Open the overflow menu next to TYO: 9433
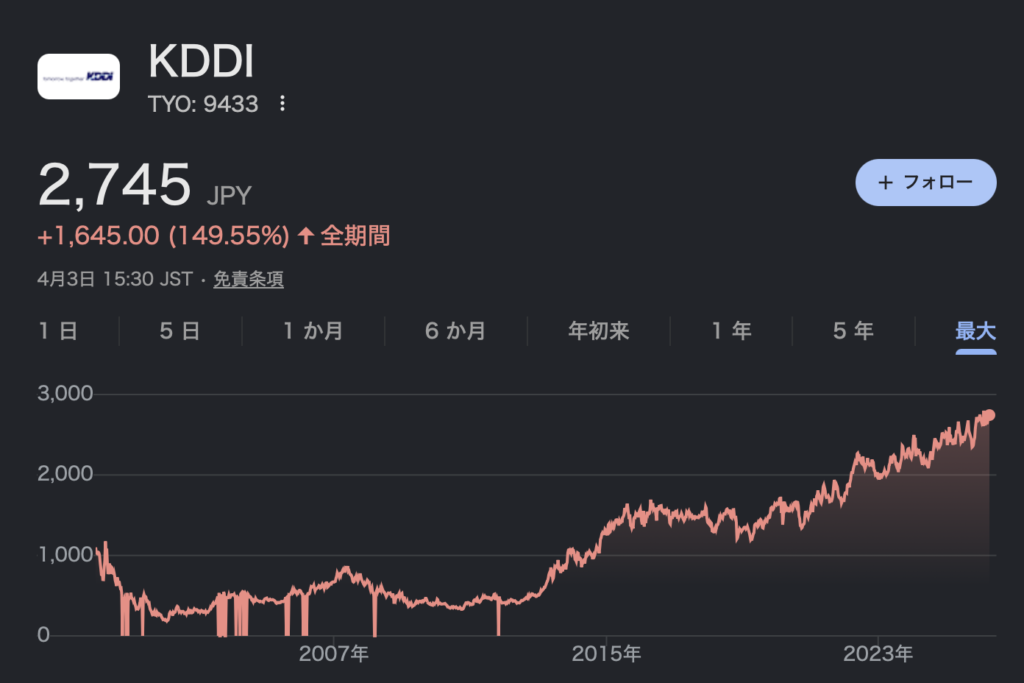The height and width of the screenshot is (683, 1024). (283, 104)
